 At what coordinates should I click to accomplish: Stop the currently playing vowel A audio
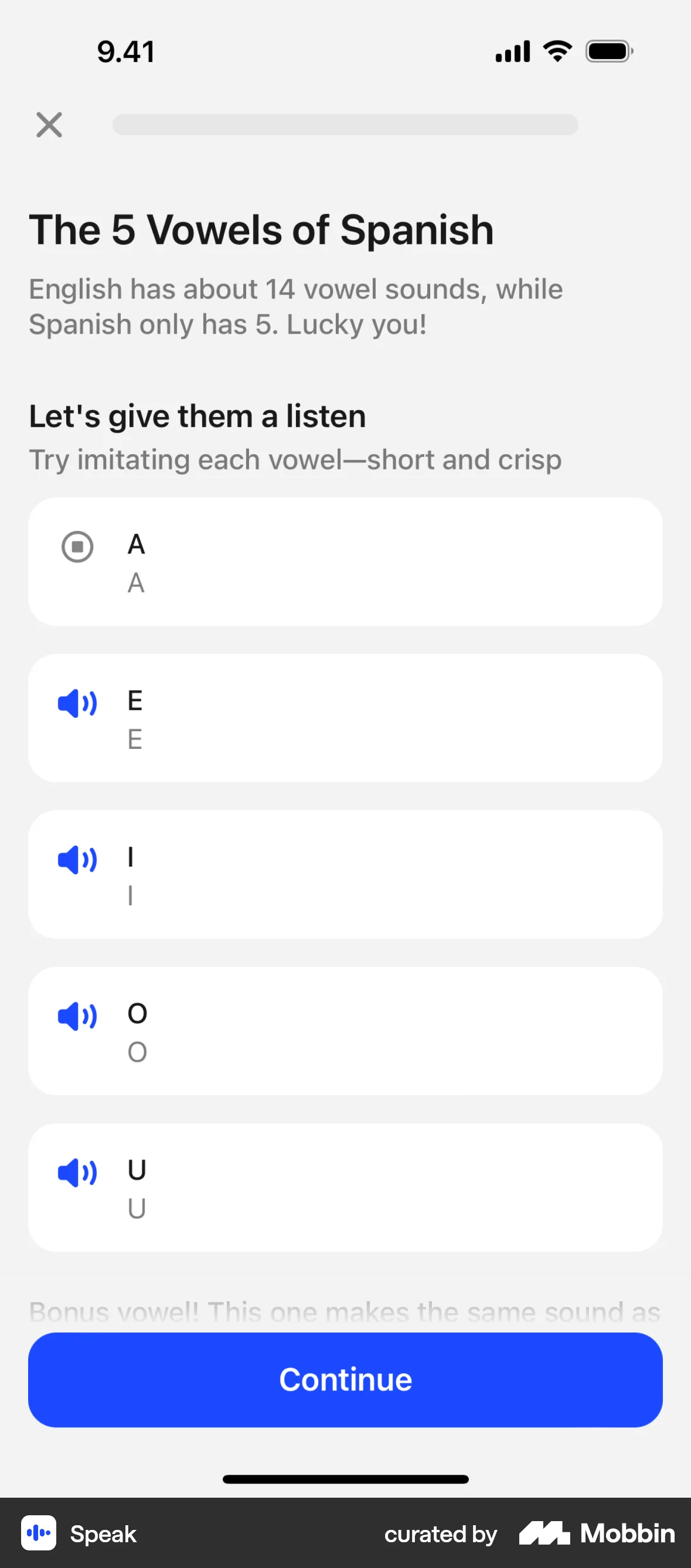(77, 547)
